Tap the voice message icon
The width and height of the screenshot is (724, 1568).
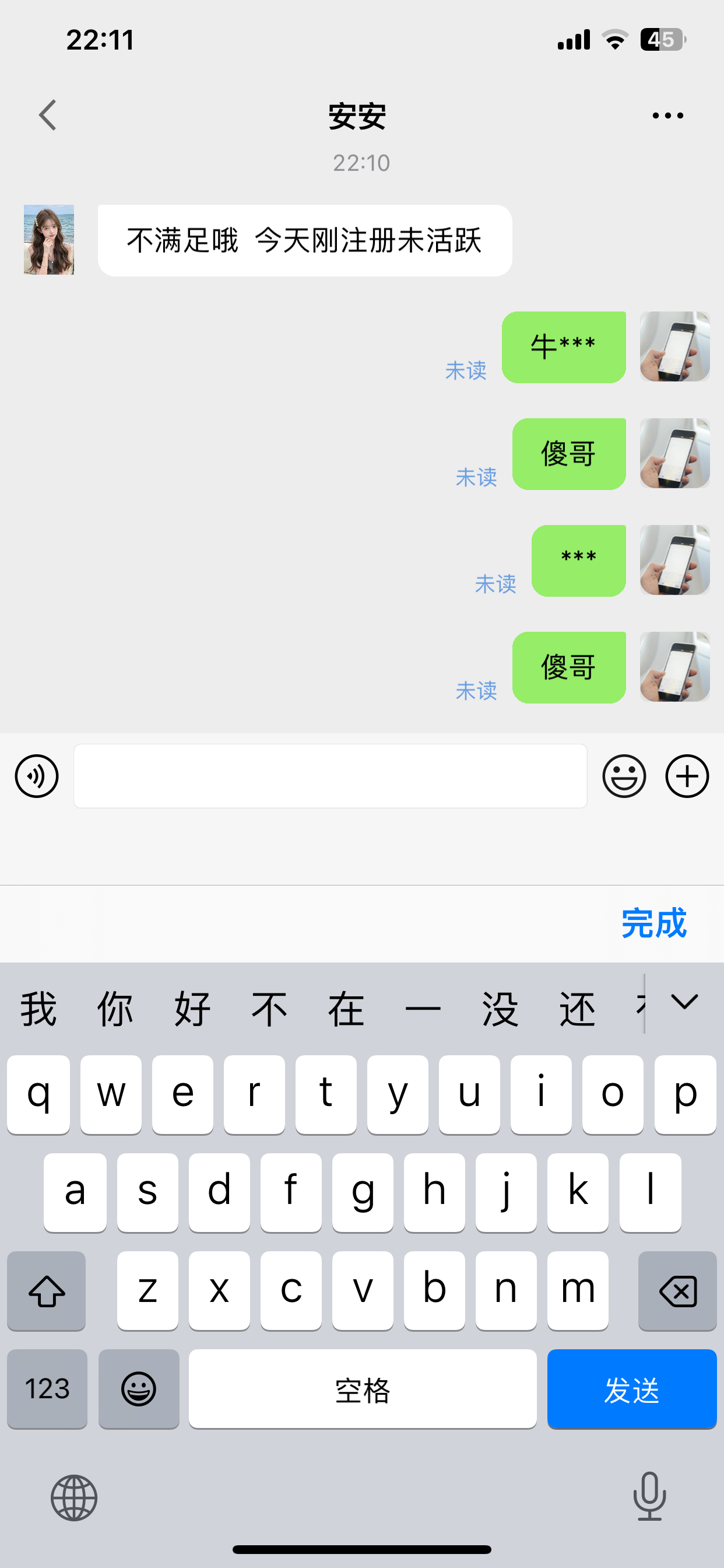(36, 776)
